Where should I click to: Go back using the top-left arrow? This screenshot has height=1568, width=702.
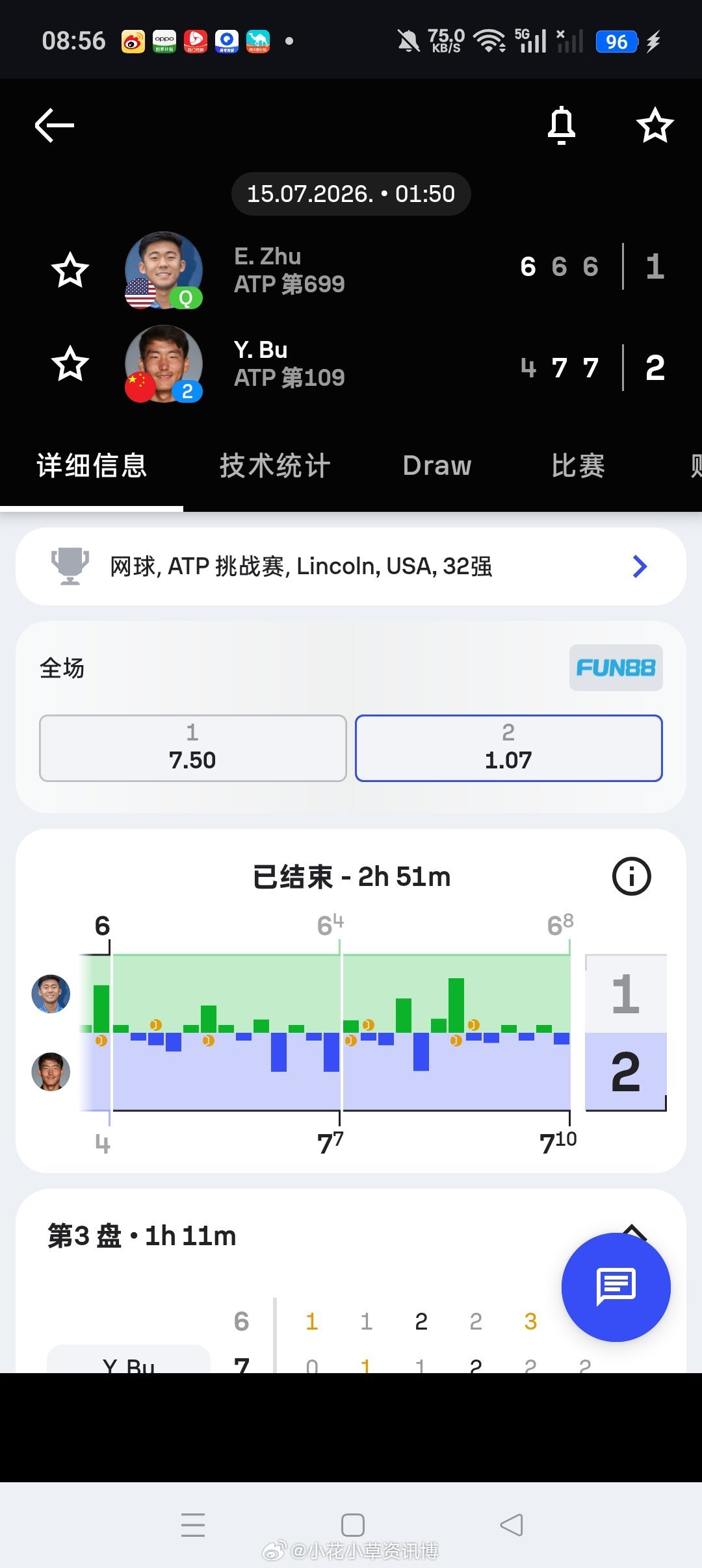[x=55, y=125]
